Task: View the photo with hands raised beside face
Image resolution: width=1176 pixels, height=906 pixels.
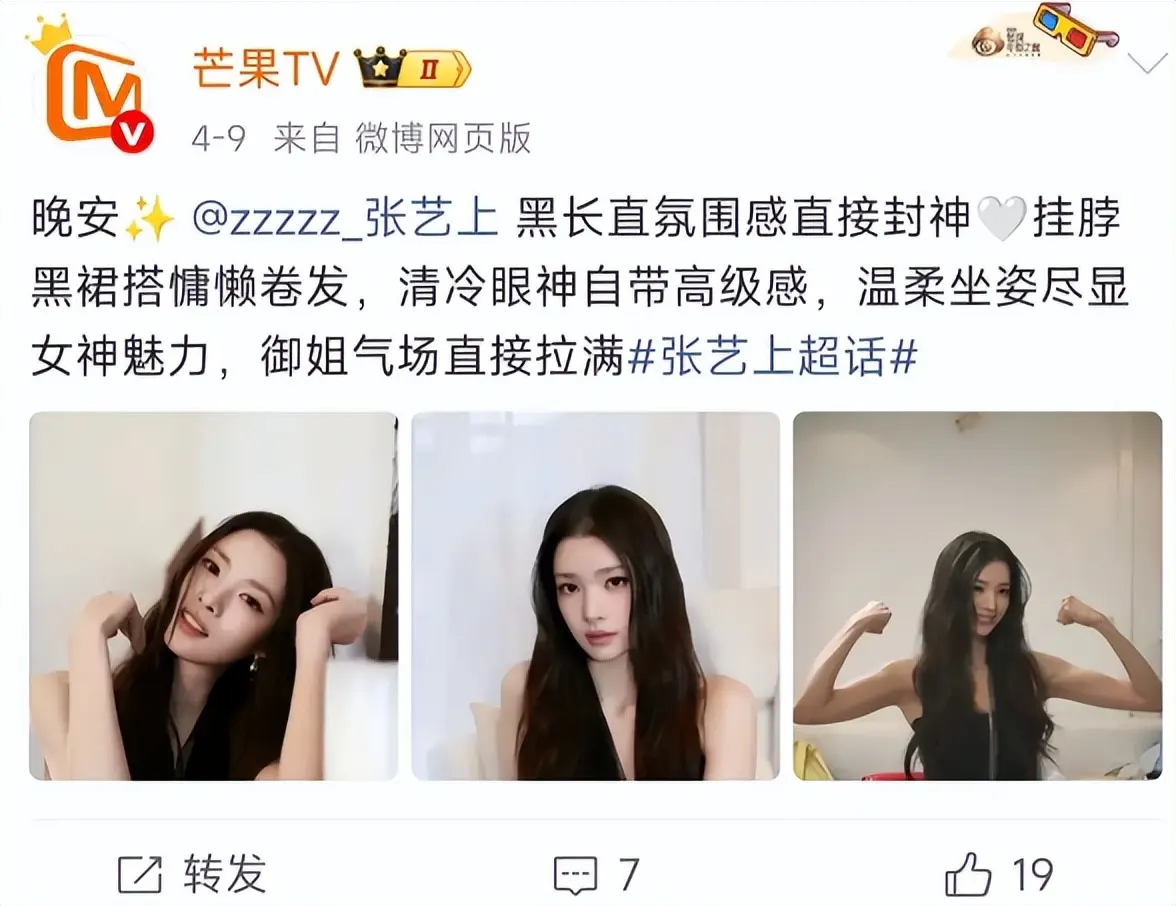Action: (x=213, y=596)
